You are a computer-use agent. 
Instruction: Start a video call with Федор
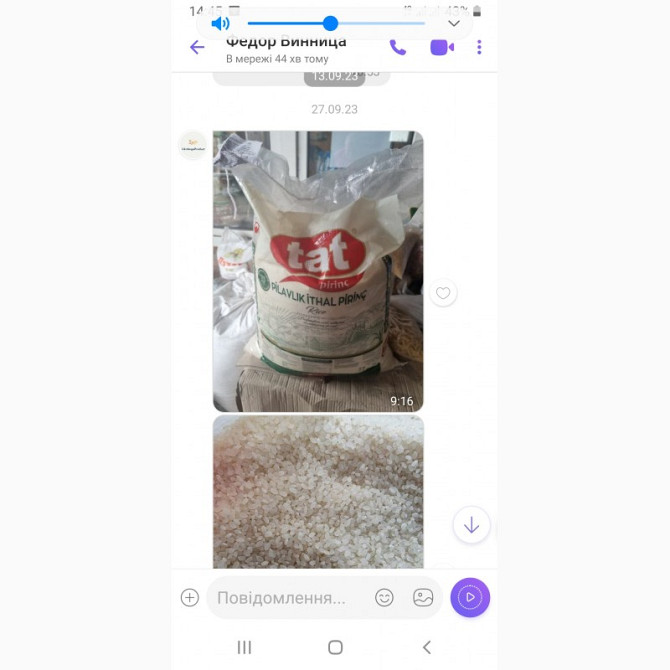pos(441,47)
